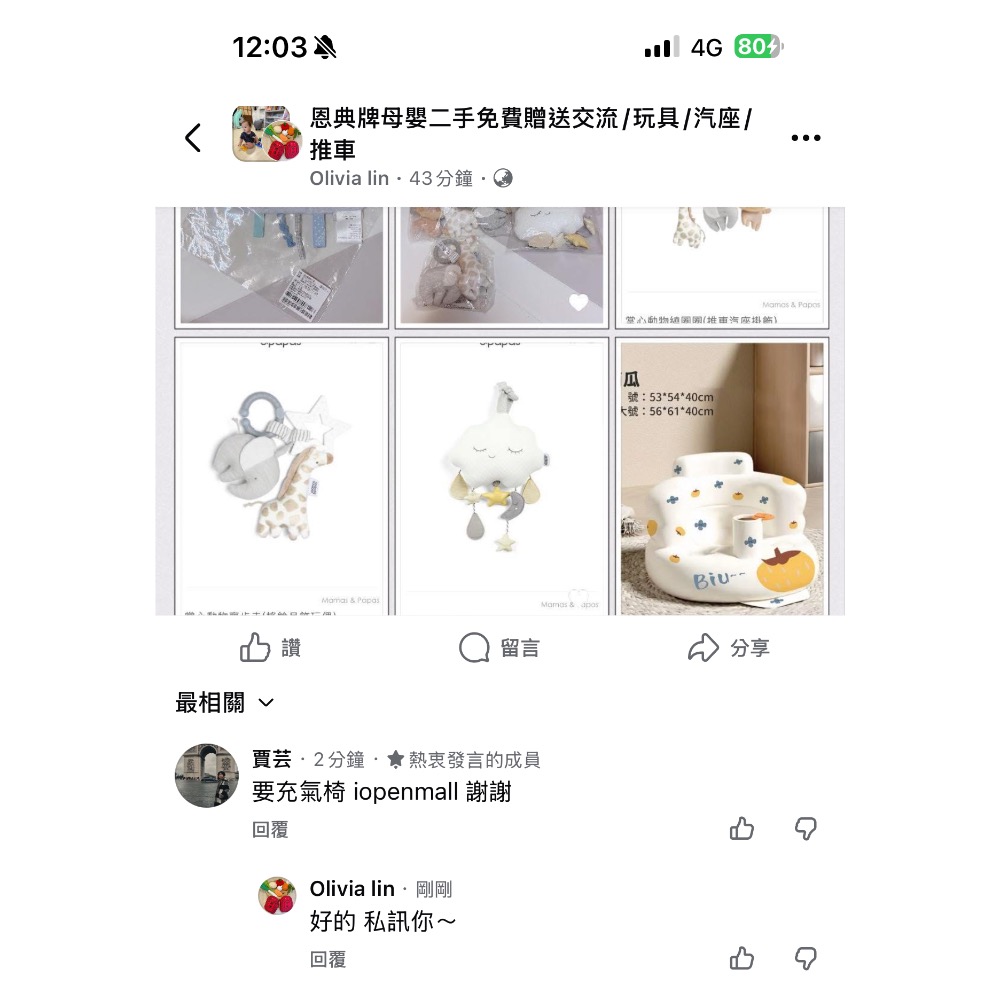The height and width of the screenshot is (1000, 1000).
Task: Reply to 賈芸's comment via 回覆
Action: click(x=270, y=829)
